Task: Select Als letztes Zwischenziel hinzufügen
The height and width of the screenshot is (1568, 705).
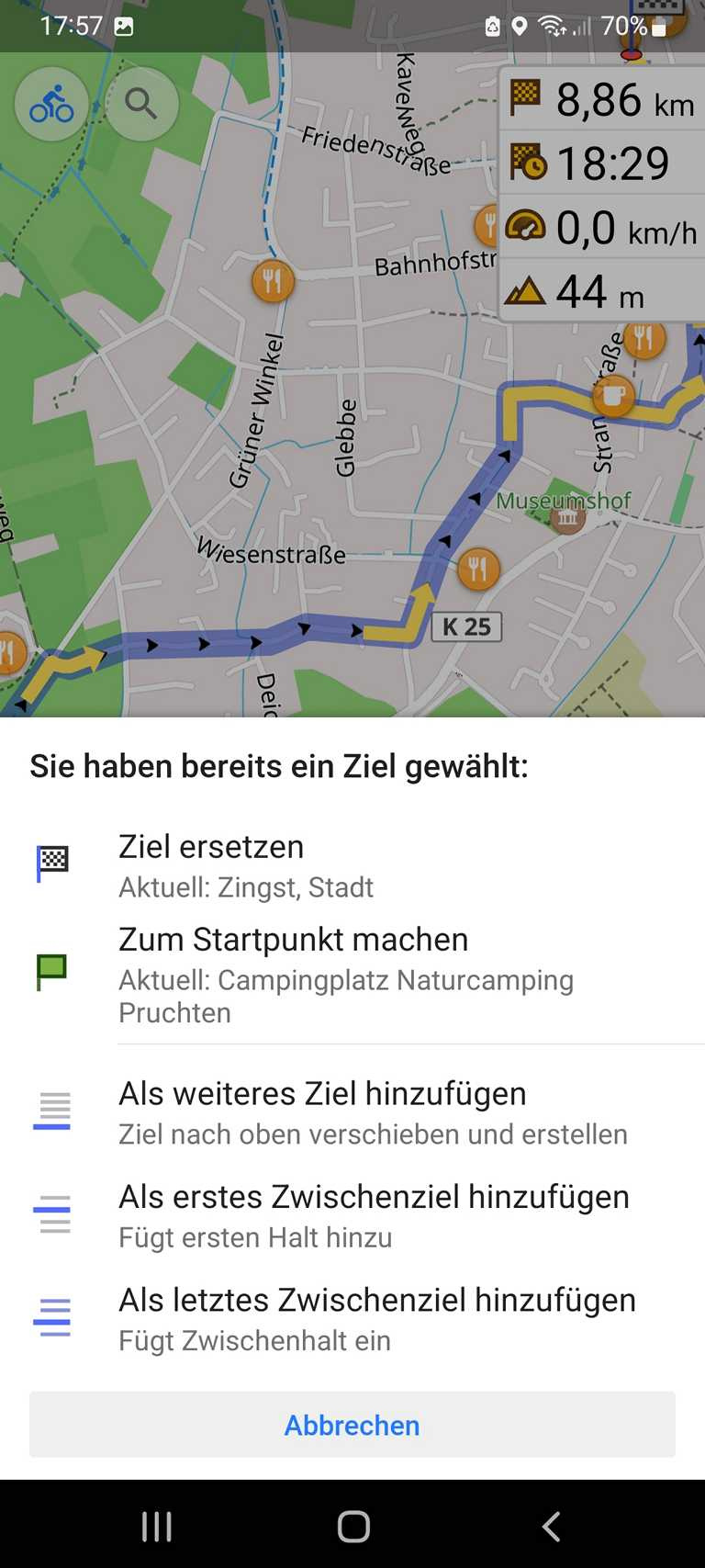Action: [352, 1318]
